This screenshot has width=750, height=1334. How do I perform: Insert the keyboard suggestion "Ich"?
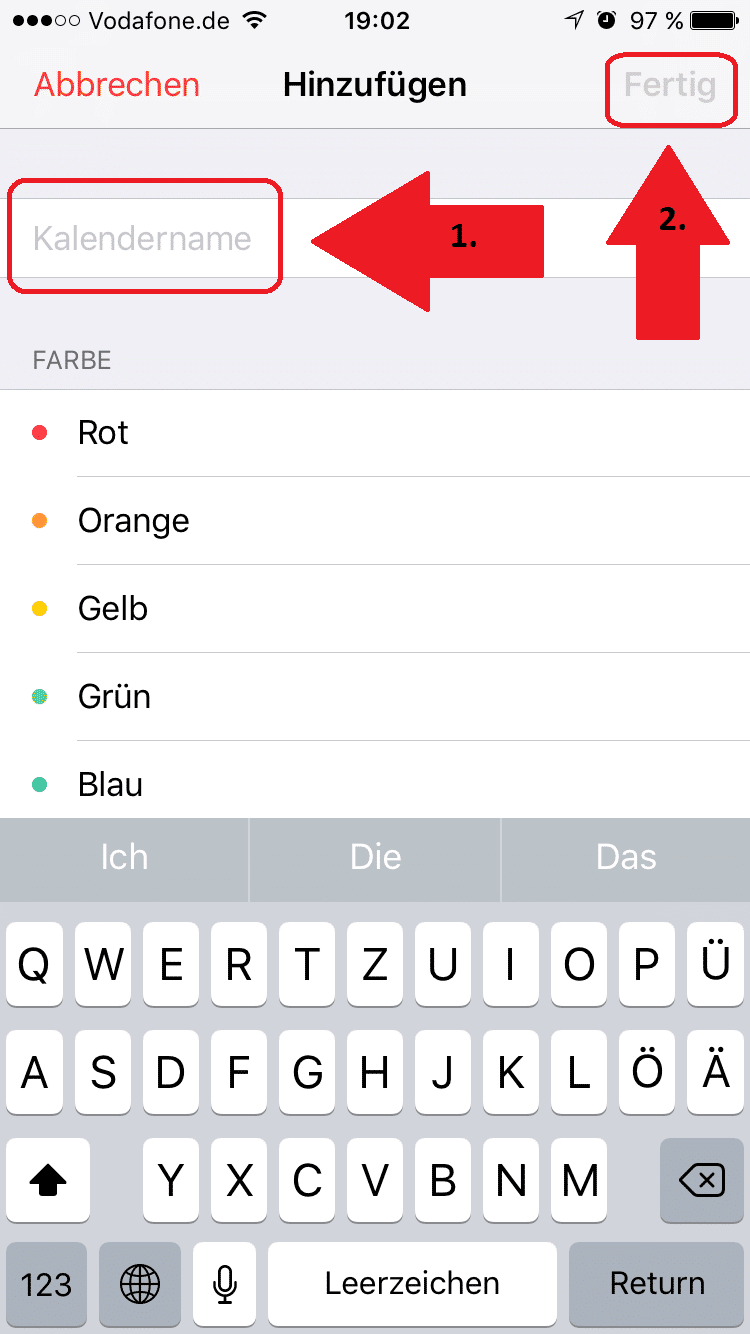[124, 858]
